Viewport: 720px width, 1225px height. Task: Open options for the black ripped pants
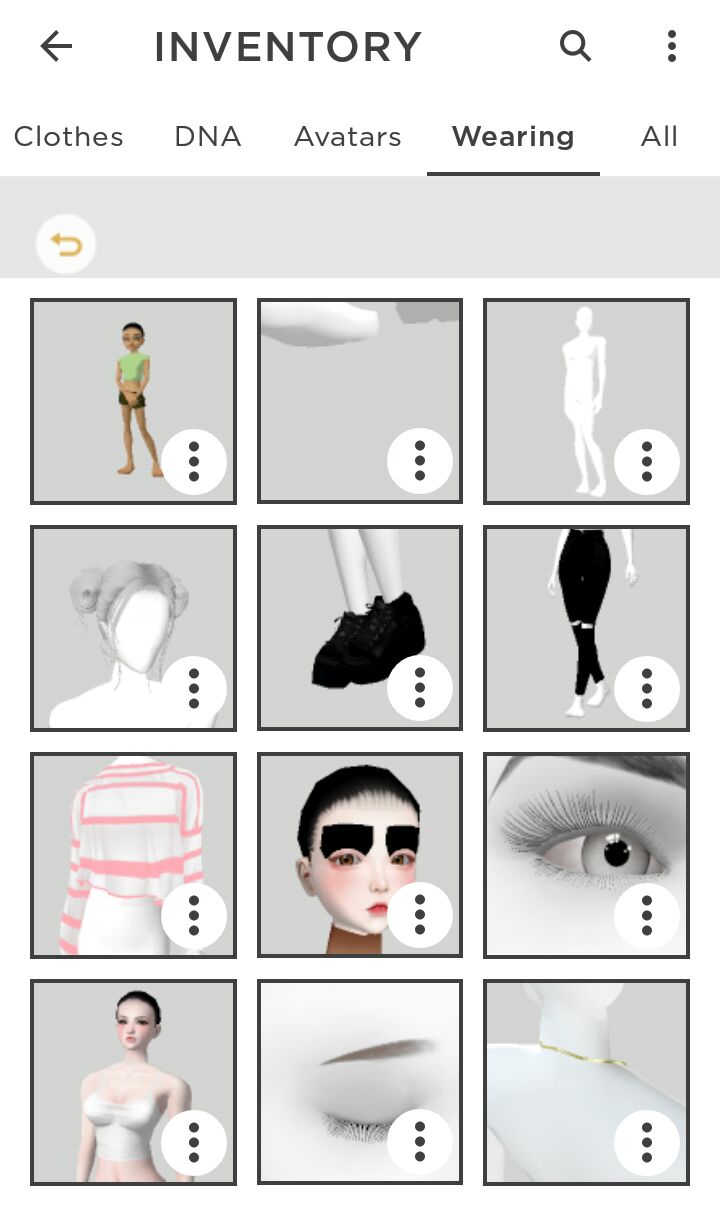(647, 689)
